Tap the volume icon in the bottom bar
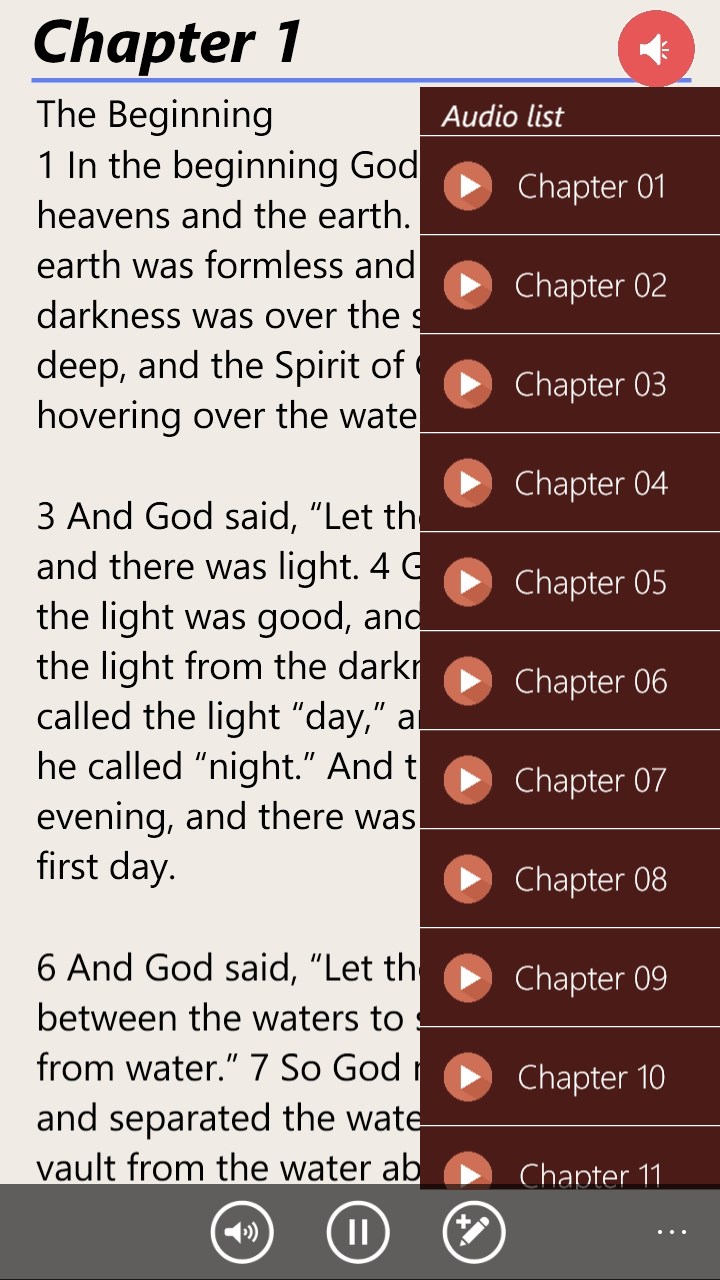Viewport: 720px width, 1280px height. [242, 1231]
